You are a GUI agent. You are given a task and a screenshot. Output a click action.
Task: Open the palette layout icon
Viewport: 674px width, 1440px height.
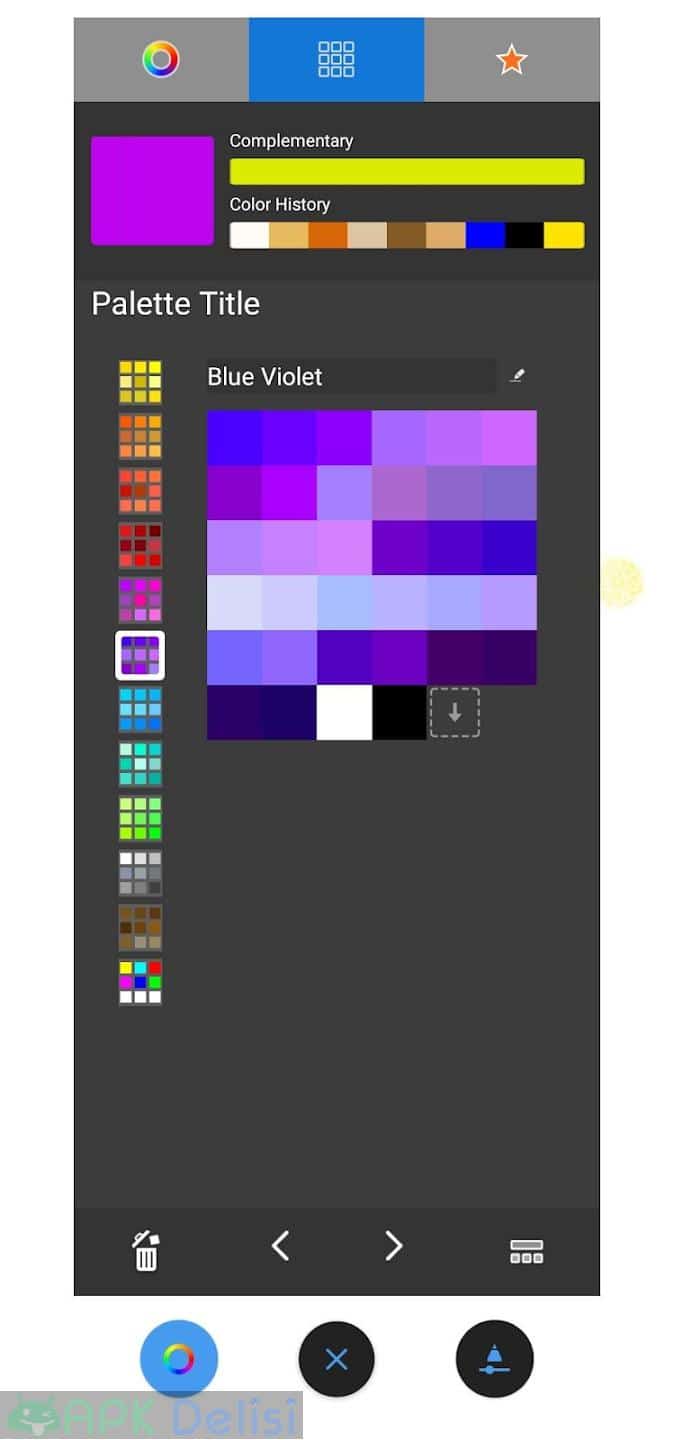pyautogui.click(x=526, y=1251)
